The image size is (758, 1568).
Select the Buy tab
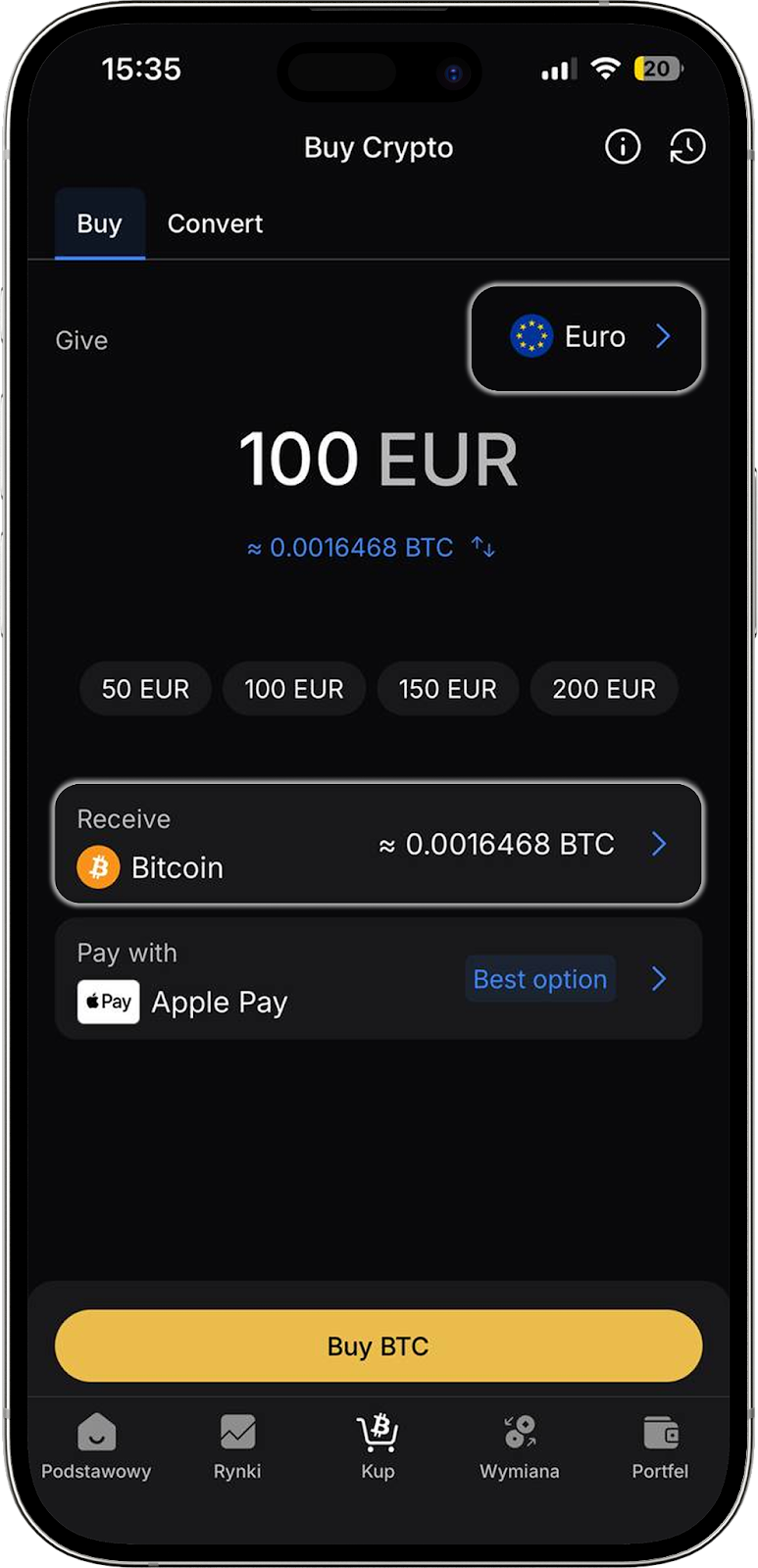pyautogui.click(x=99, y=223)
